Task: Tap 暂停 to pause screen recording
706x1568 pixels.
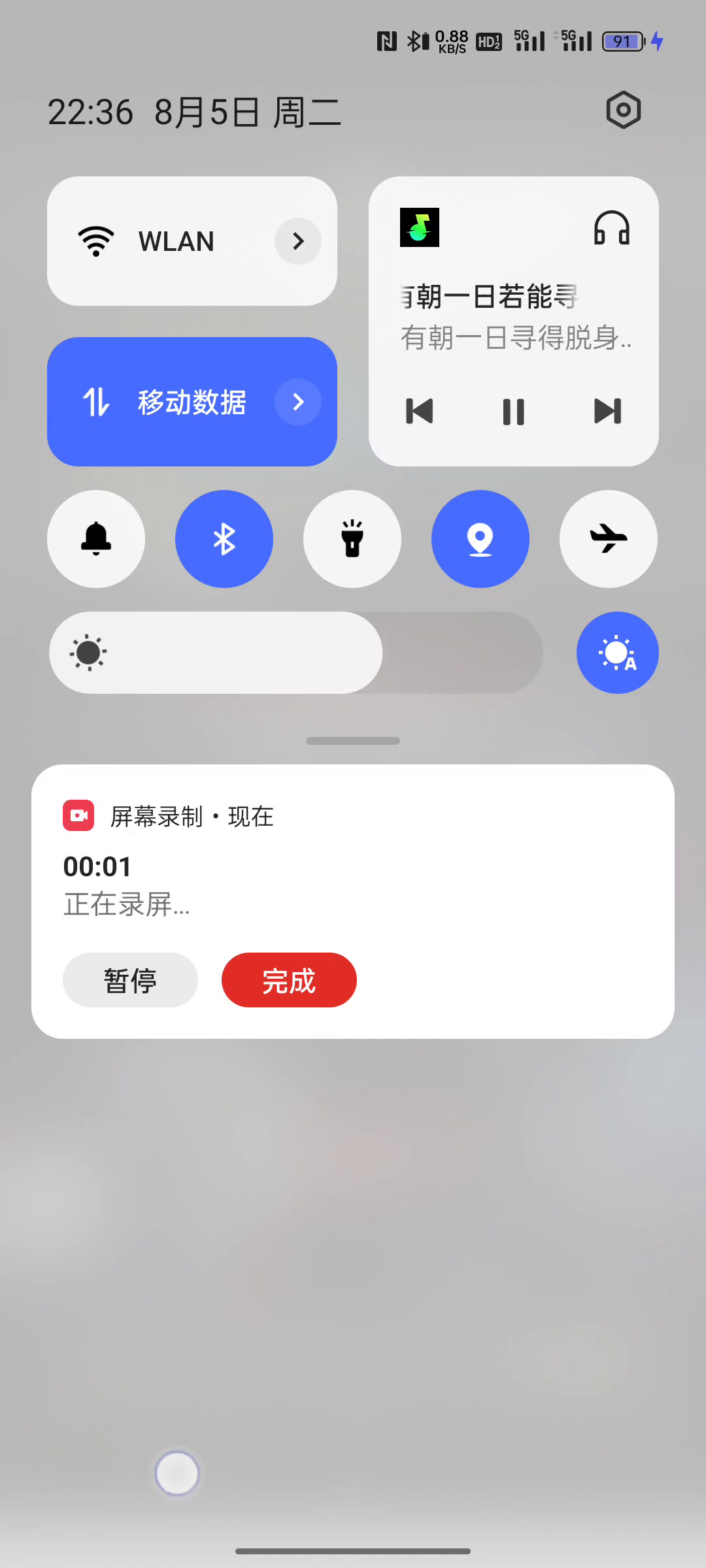Action: point(130,980)
